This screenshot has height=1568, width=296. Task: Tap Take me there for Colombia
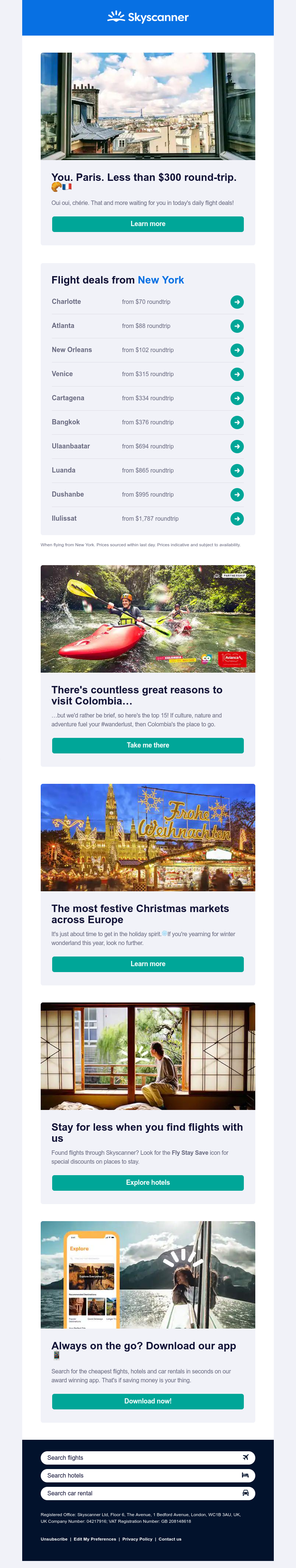(x=148, y=745)
